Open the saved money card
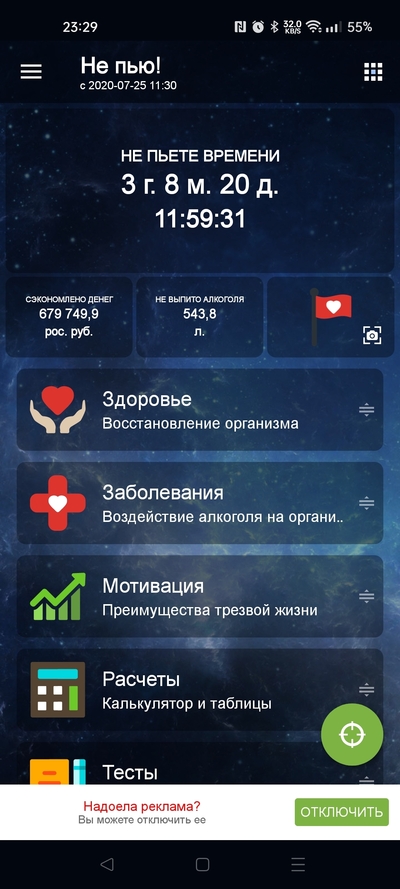Image resolution: width=400 pixels, height=889 pixels. pos(69,316)
